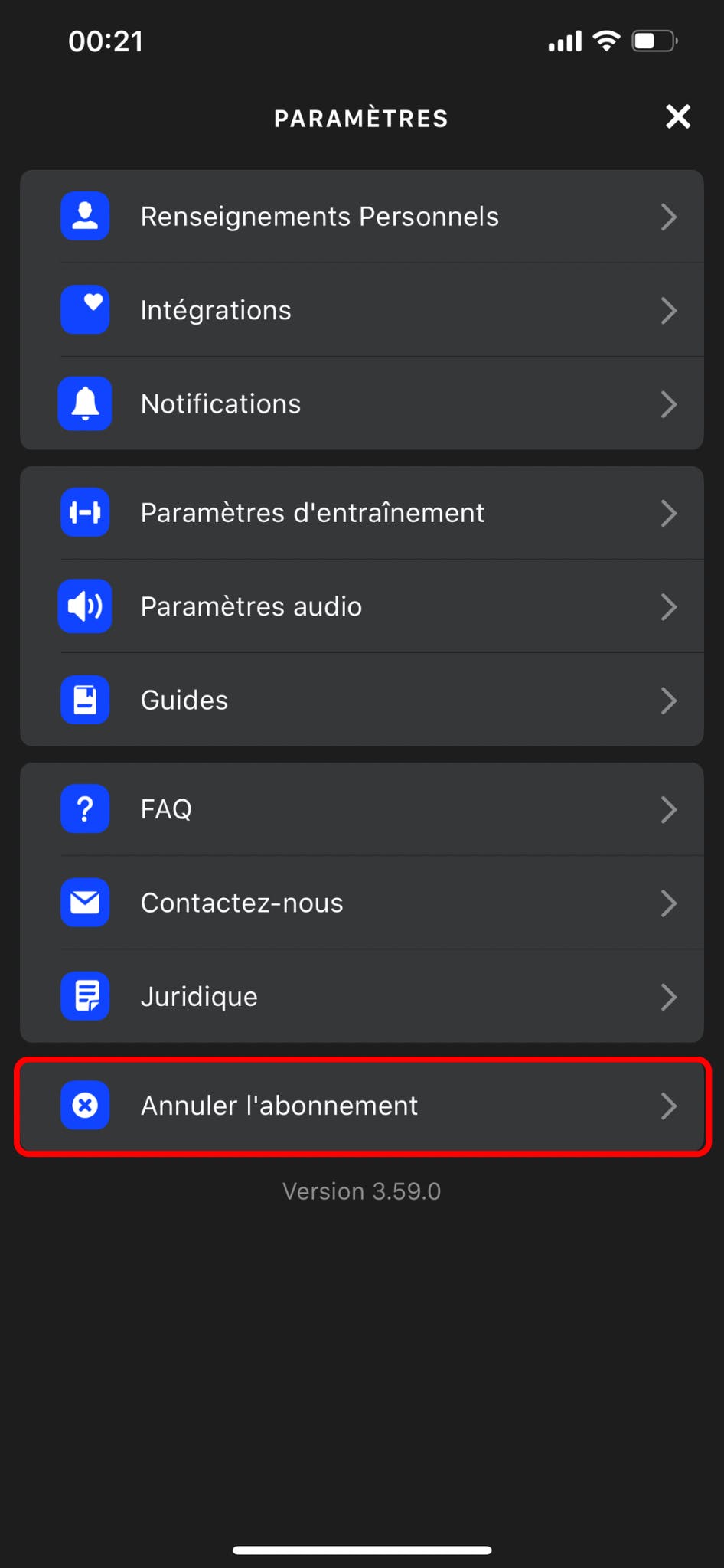Open the Juridique page

[x=361, y=996]
